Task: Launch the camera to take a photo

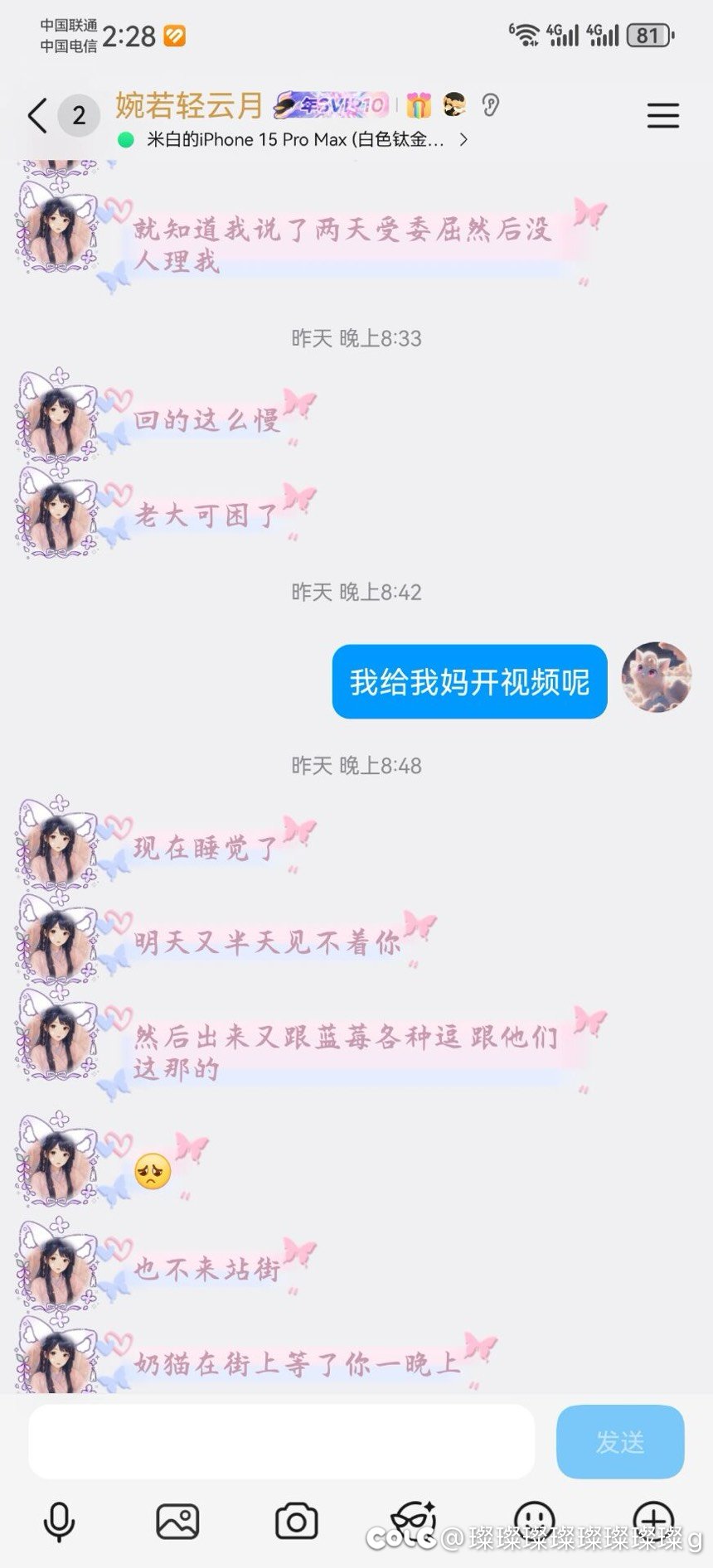Action: (296, 1522)
